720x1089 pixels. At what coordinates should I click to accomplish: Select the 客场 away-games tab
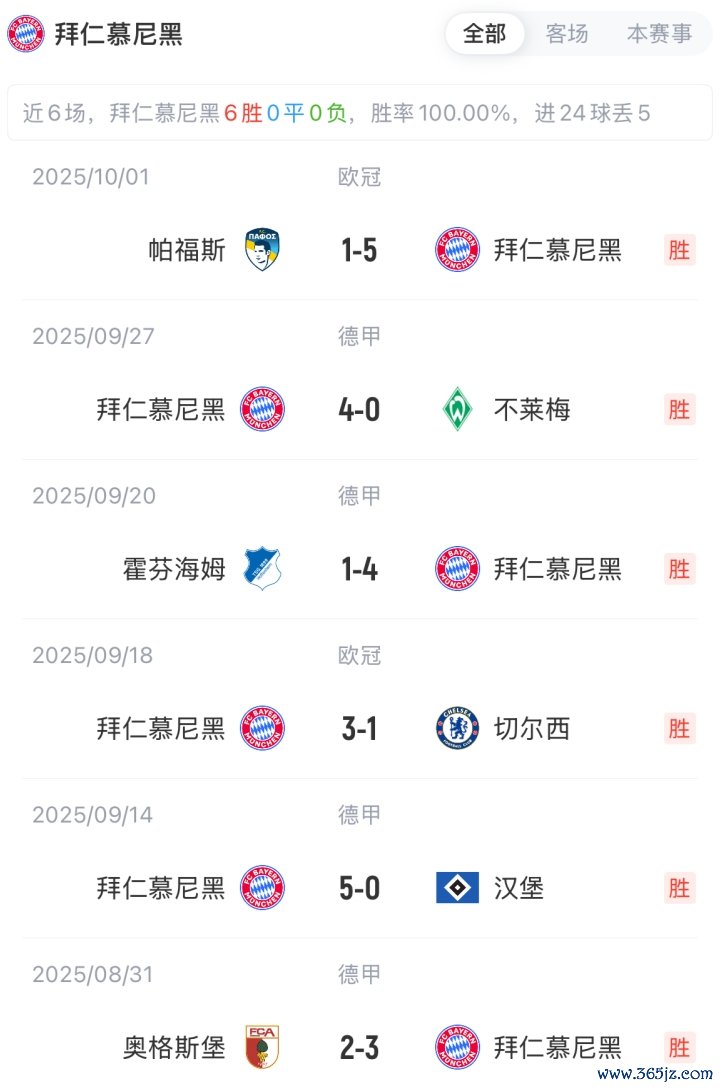(x=567, y=34)
